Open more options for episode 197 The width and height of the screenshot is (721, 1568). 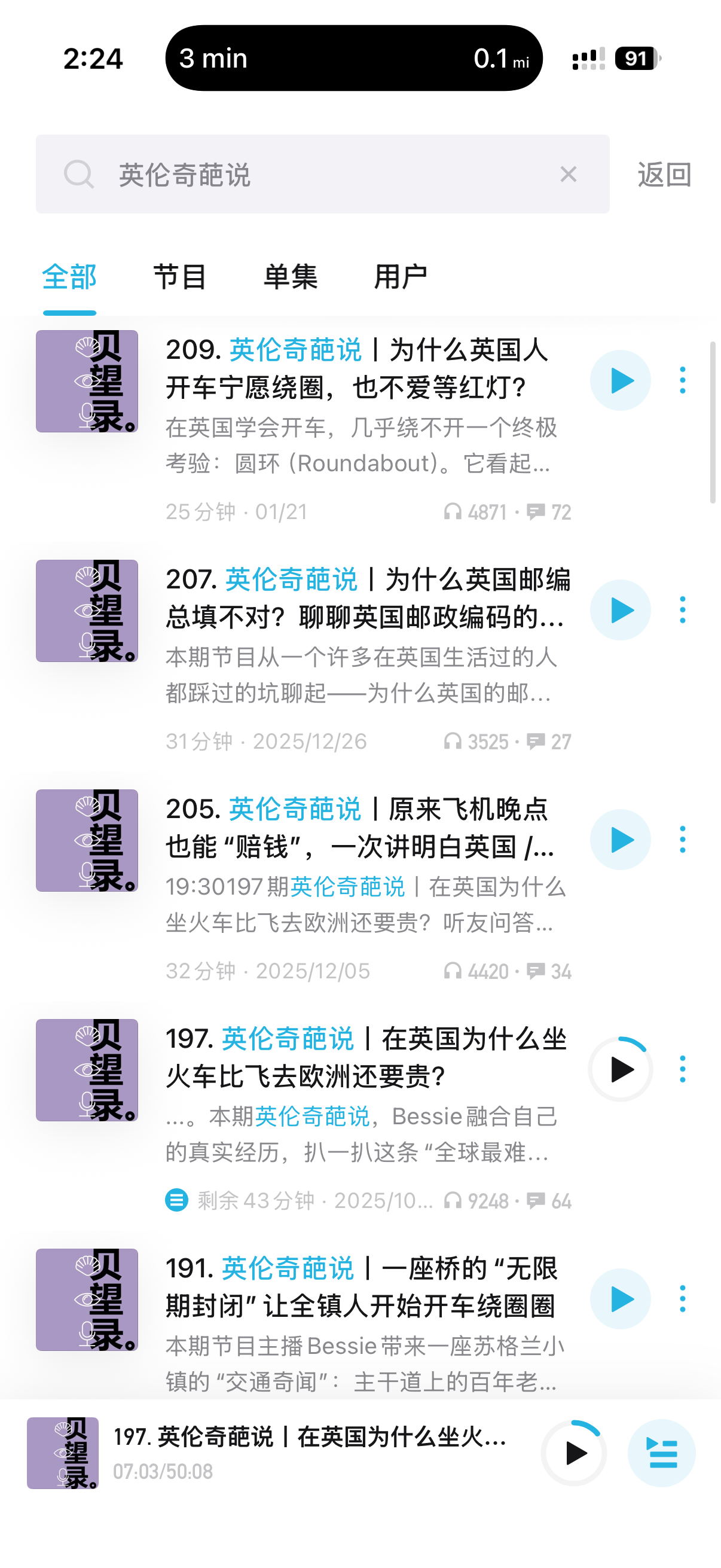coord(682,1069)
